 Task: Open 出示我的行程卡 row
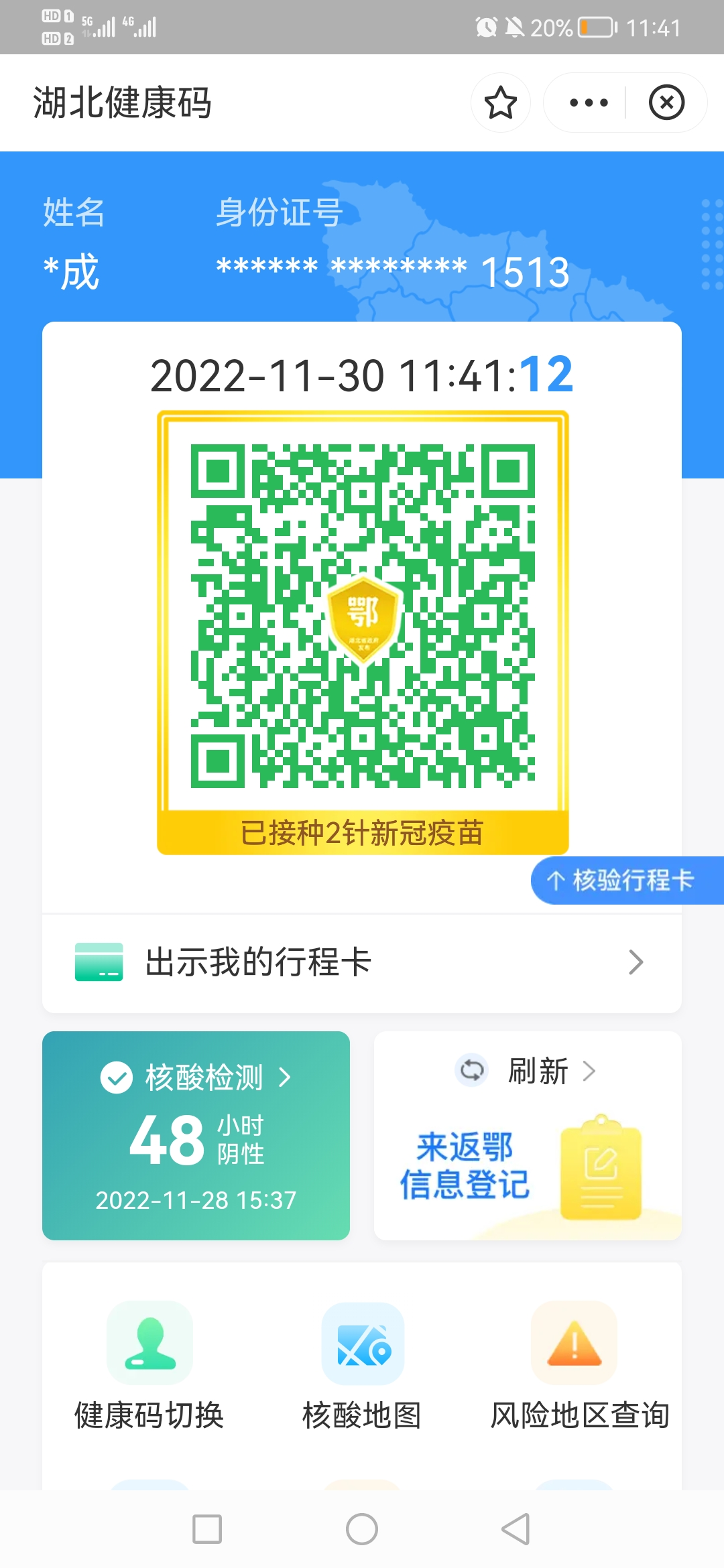coord(362,962)
